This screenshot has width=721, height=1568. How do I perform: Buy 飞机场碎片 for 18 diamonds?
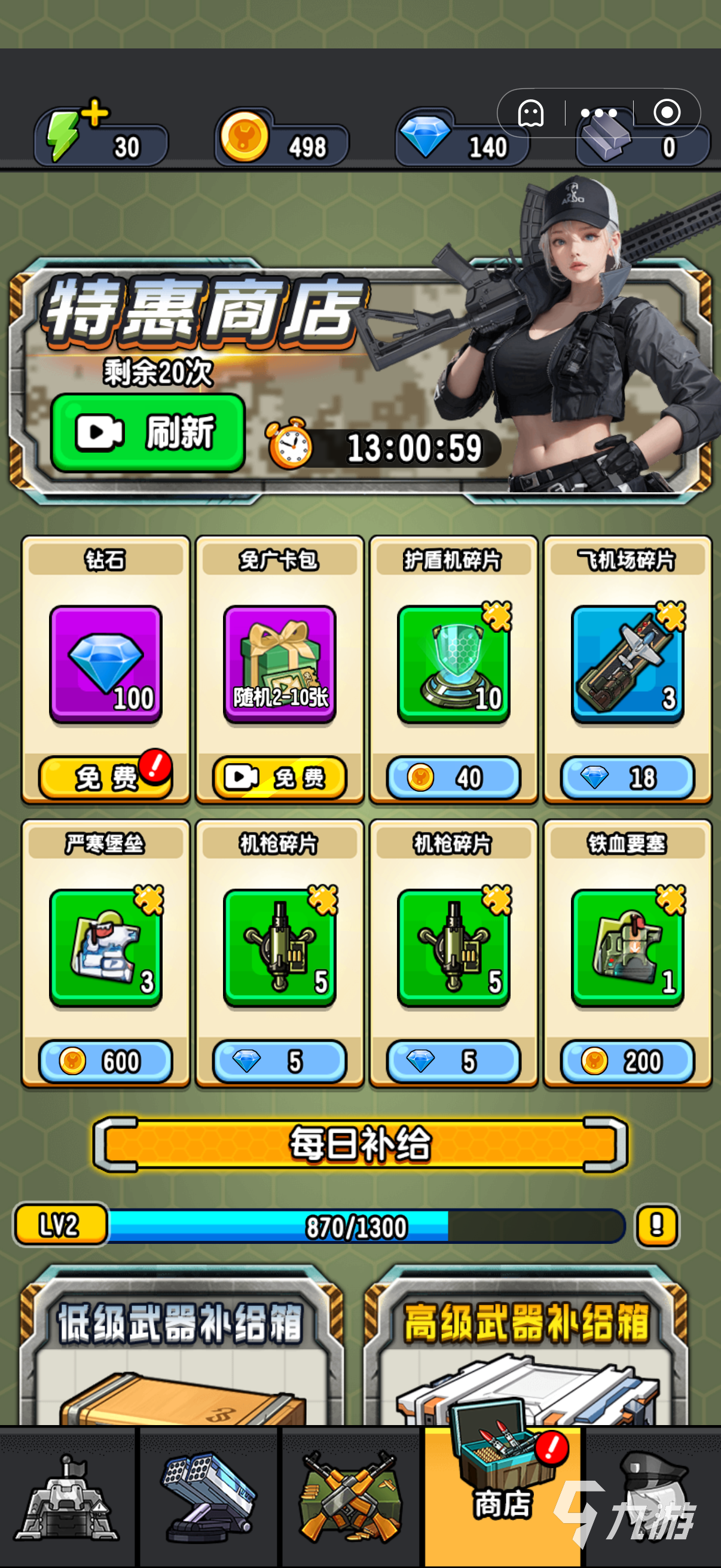coord(627,777)
